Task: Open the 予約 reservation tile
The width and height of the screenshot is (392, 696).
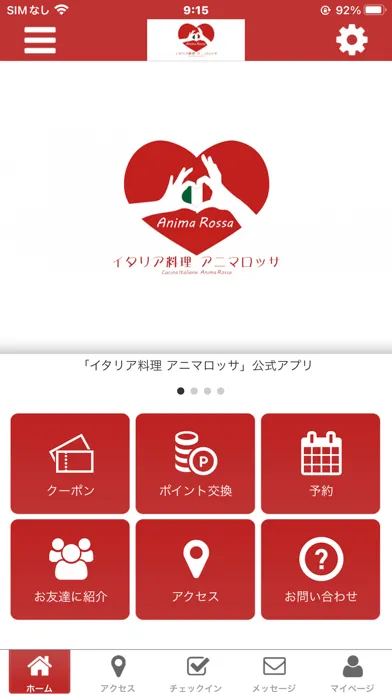Action: pos(321,463)
